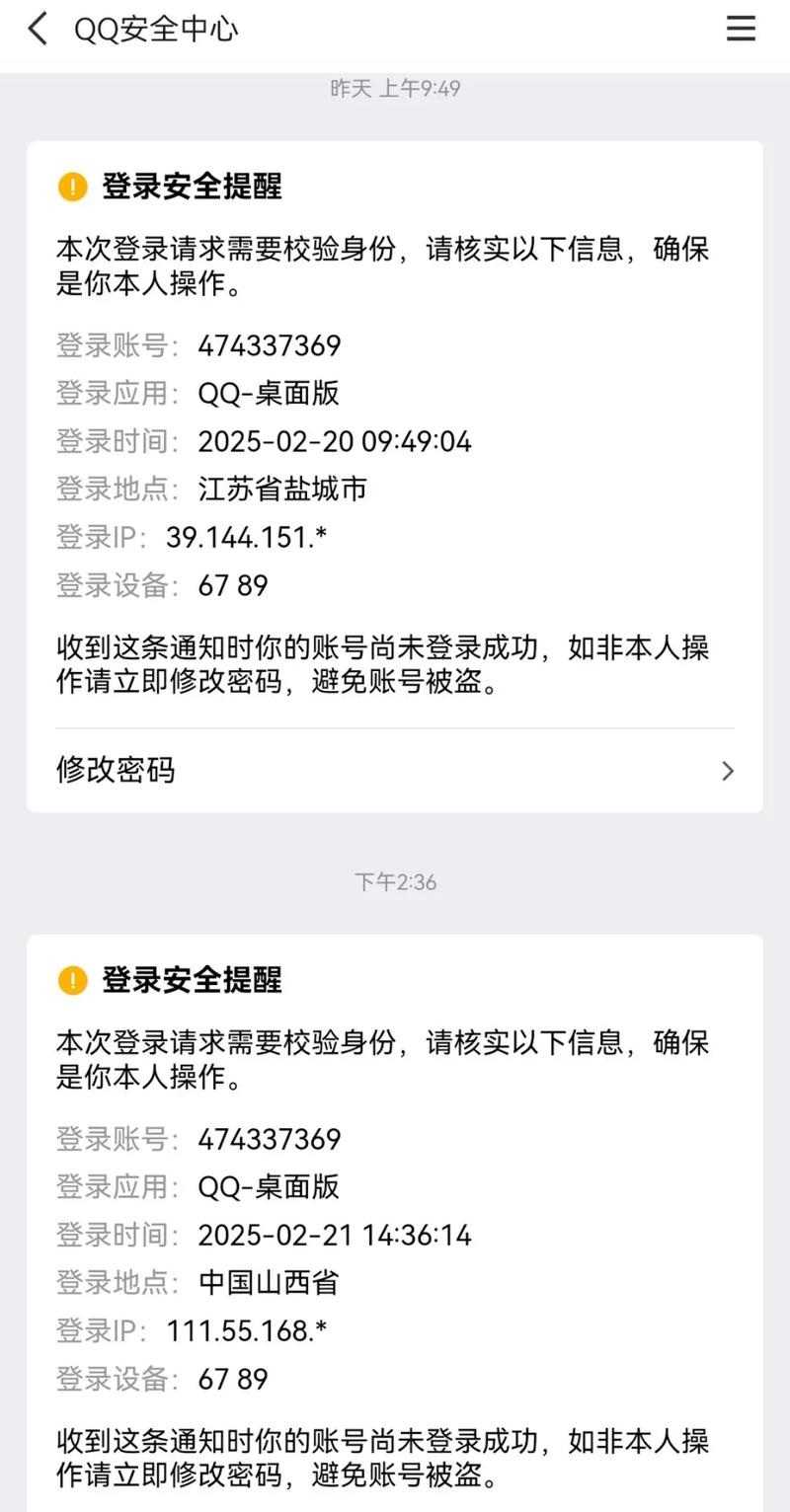This screenshot has height=1512, width=790.
Task: Tap the 昨天 上午9:49 timestamp
Action: coord(395,89)
